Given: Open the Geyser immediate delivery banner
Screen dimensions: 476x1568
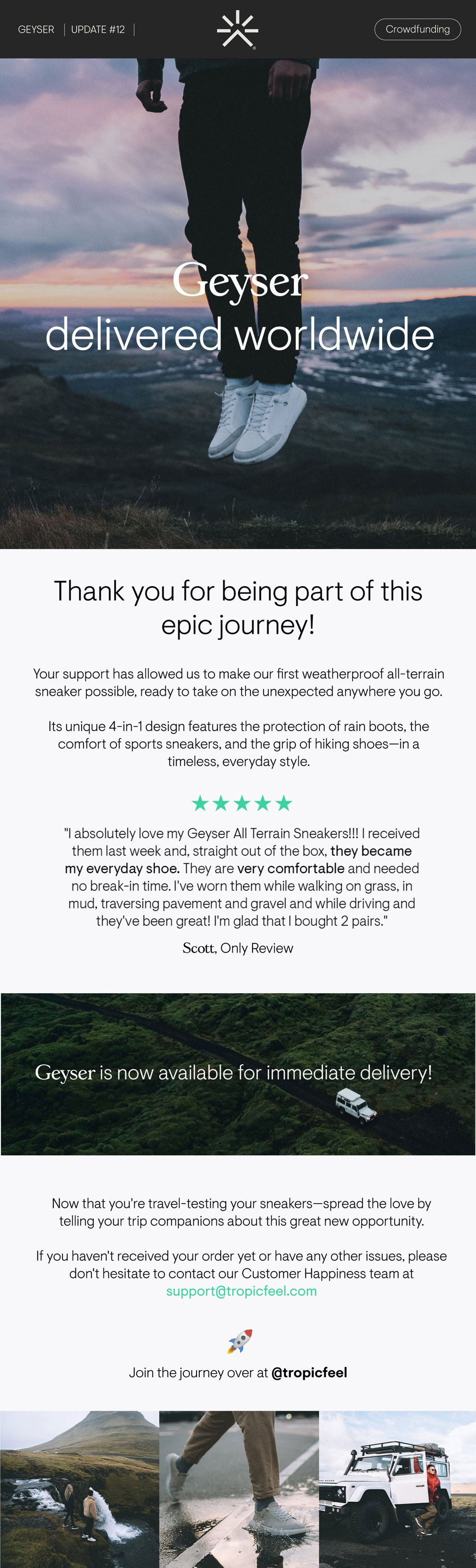Looking at the screenshot, I should pos(238,1074).
